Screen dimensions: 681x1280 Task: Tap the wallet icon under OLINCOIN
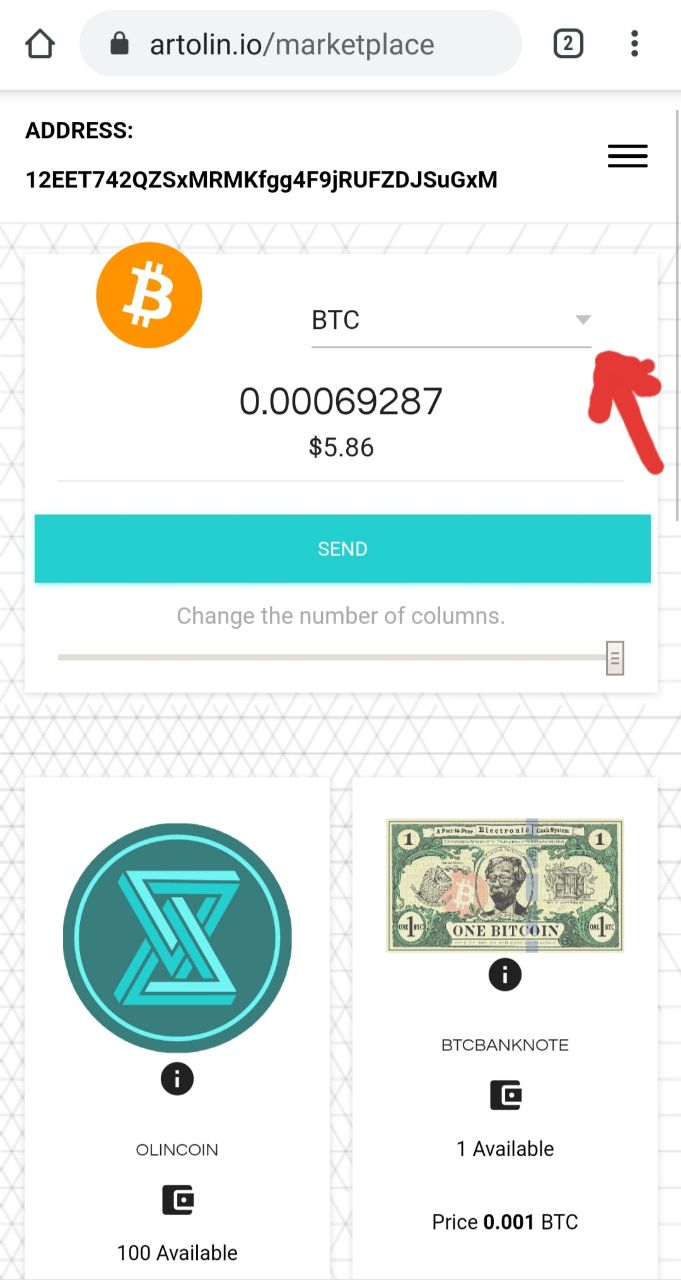tap(177, 1200)
